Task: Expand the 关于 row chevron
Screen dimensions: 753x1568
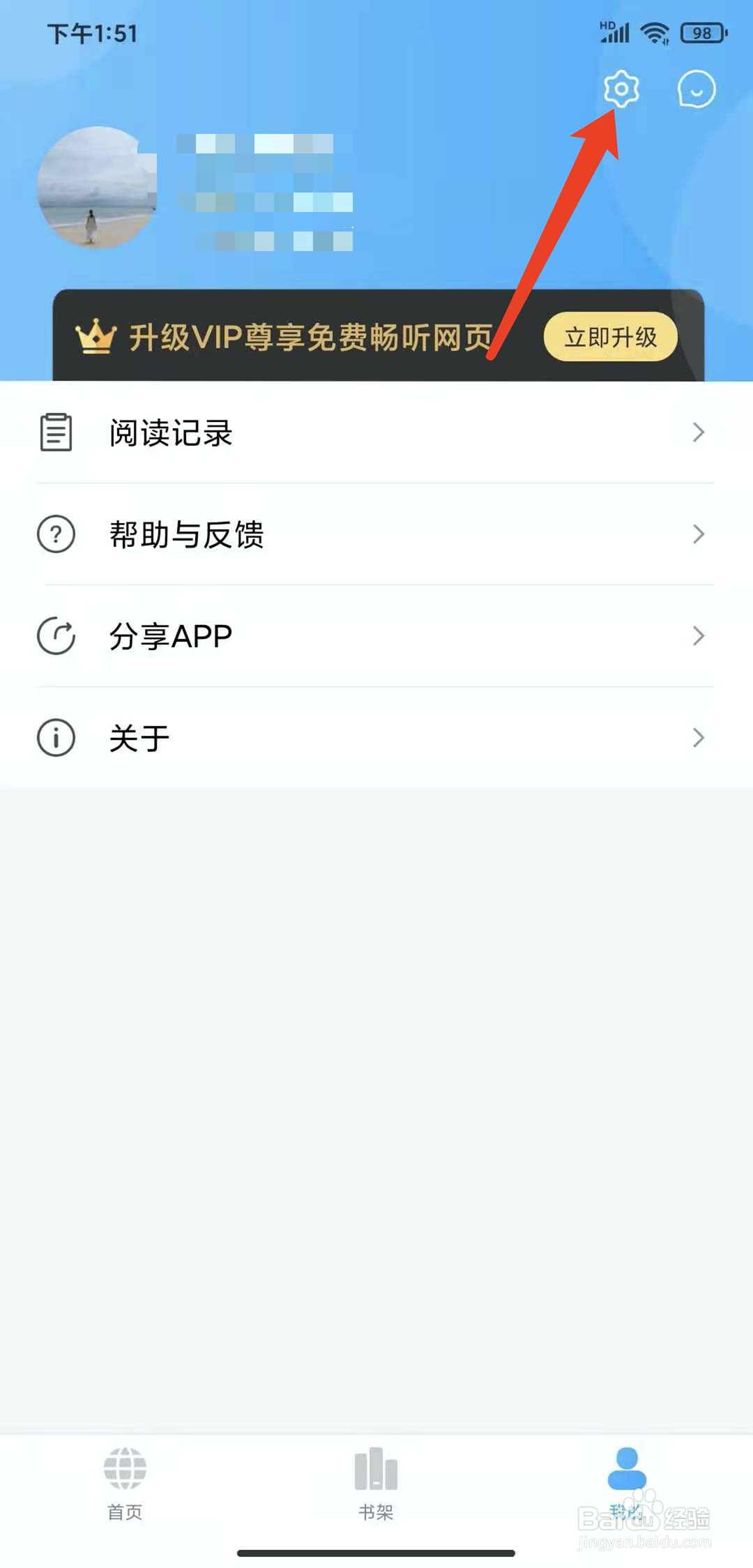Action: point(701,737)
